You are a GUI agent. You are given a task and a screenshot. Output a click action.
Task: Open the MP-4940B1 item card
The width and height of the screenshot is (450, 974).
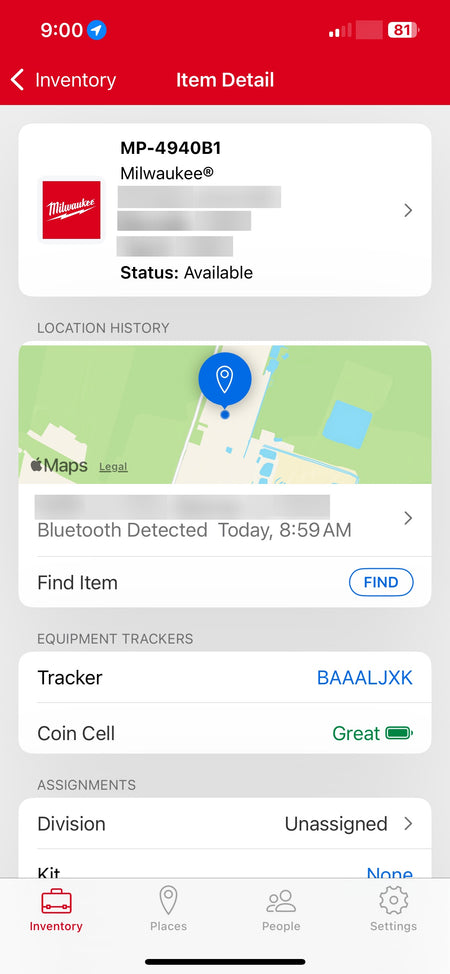[225, 210]
